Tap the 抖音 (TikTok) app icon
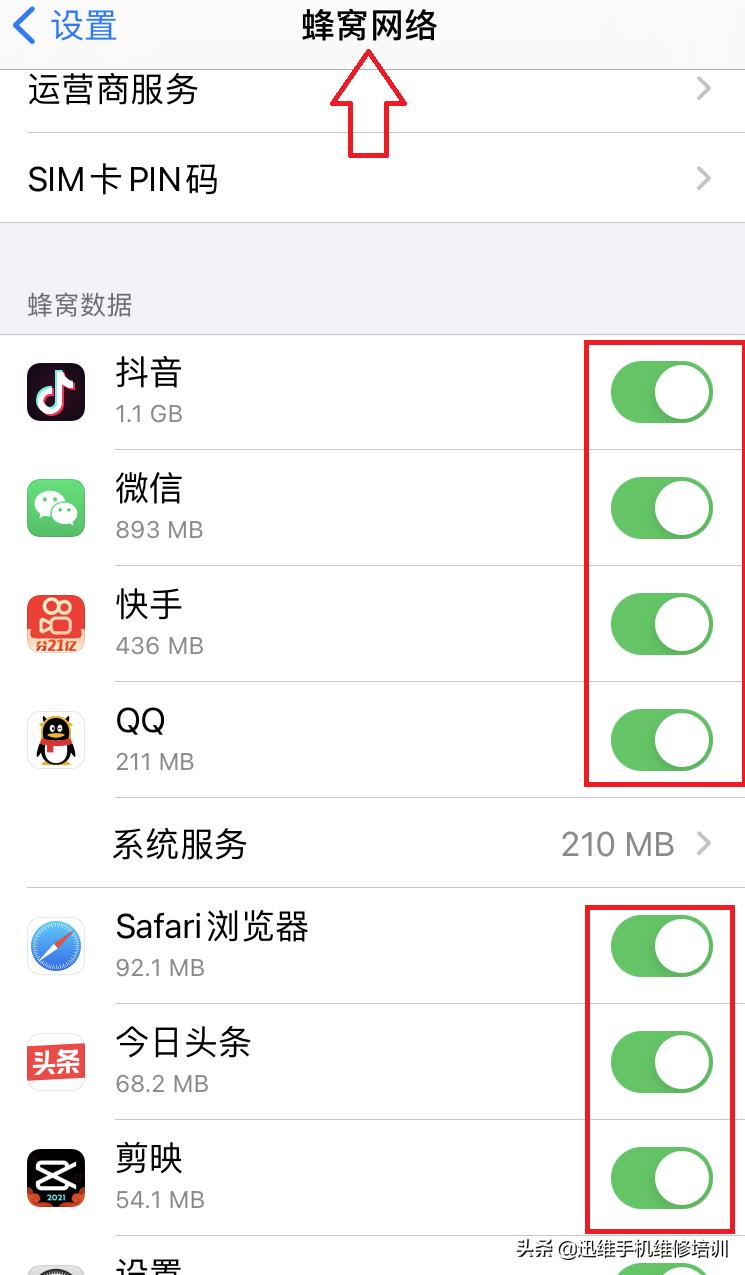Image resolution: width=745 pixels, height=1275 pixels. [x=55, y=391]
